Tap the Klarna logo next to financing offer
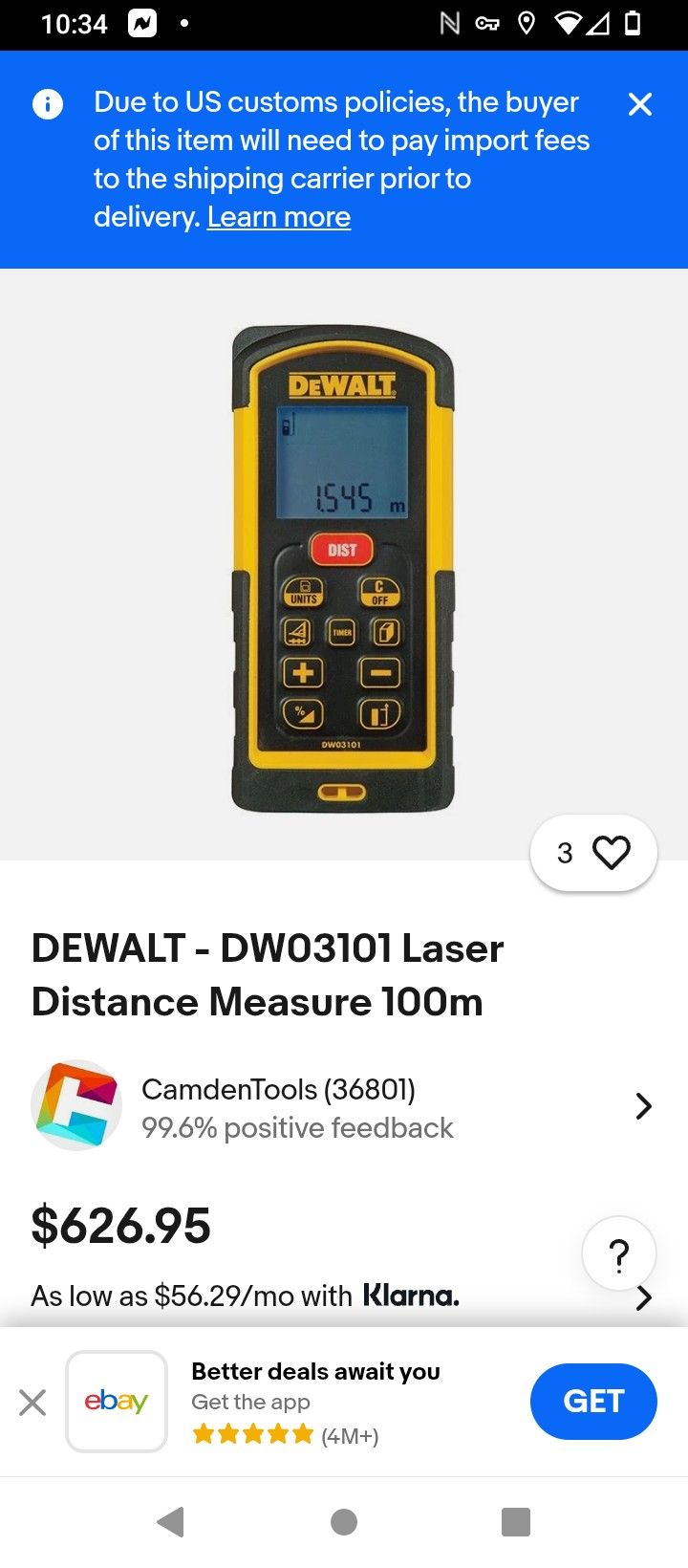 click(411, 1296)
